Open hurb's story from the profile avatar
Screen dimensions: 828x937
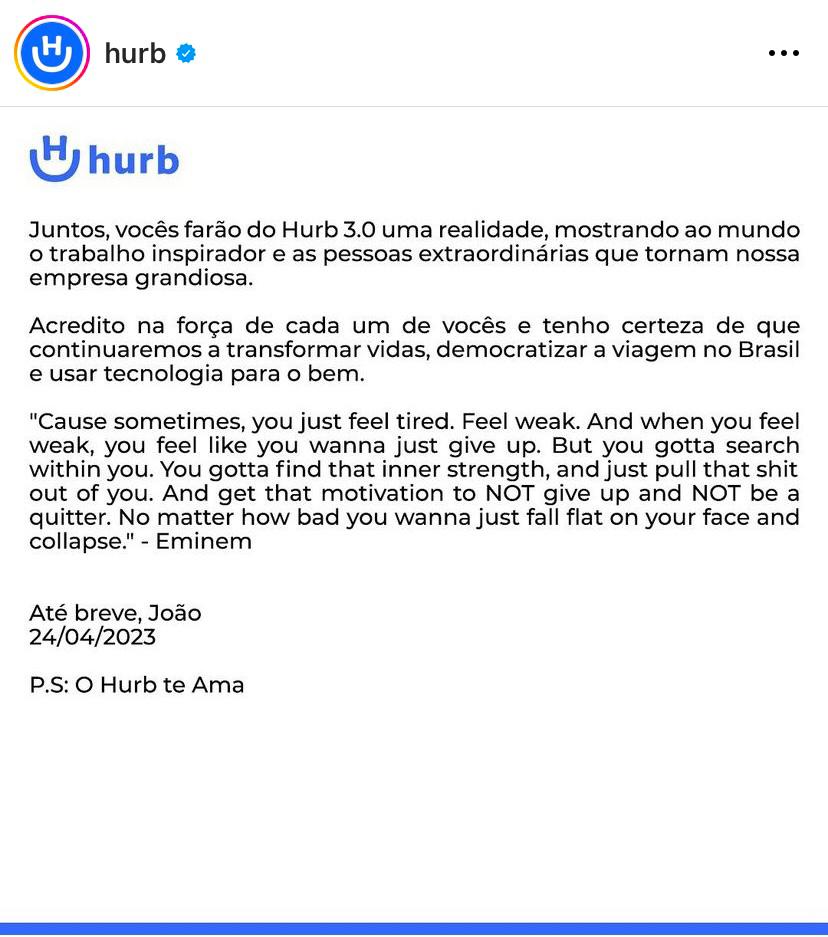[52, 53]
